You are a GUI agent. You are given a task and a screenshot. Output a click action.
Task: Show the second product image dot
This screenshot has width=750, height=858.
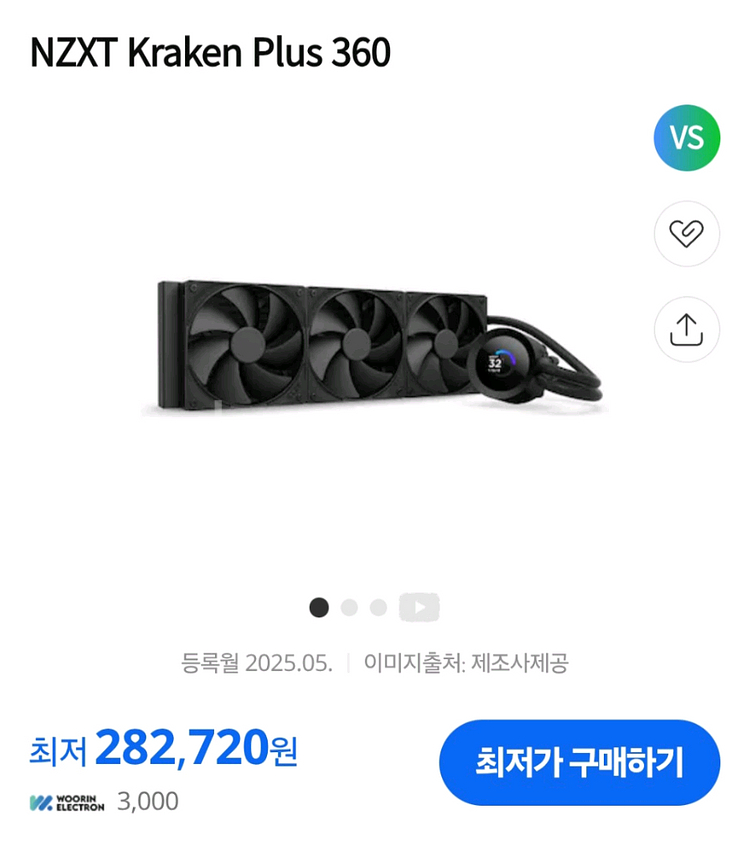click(349, 607)
